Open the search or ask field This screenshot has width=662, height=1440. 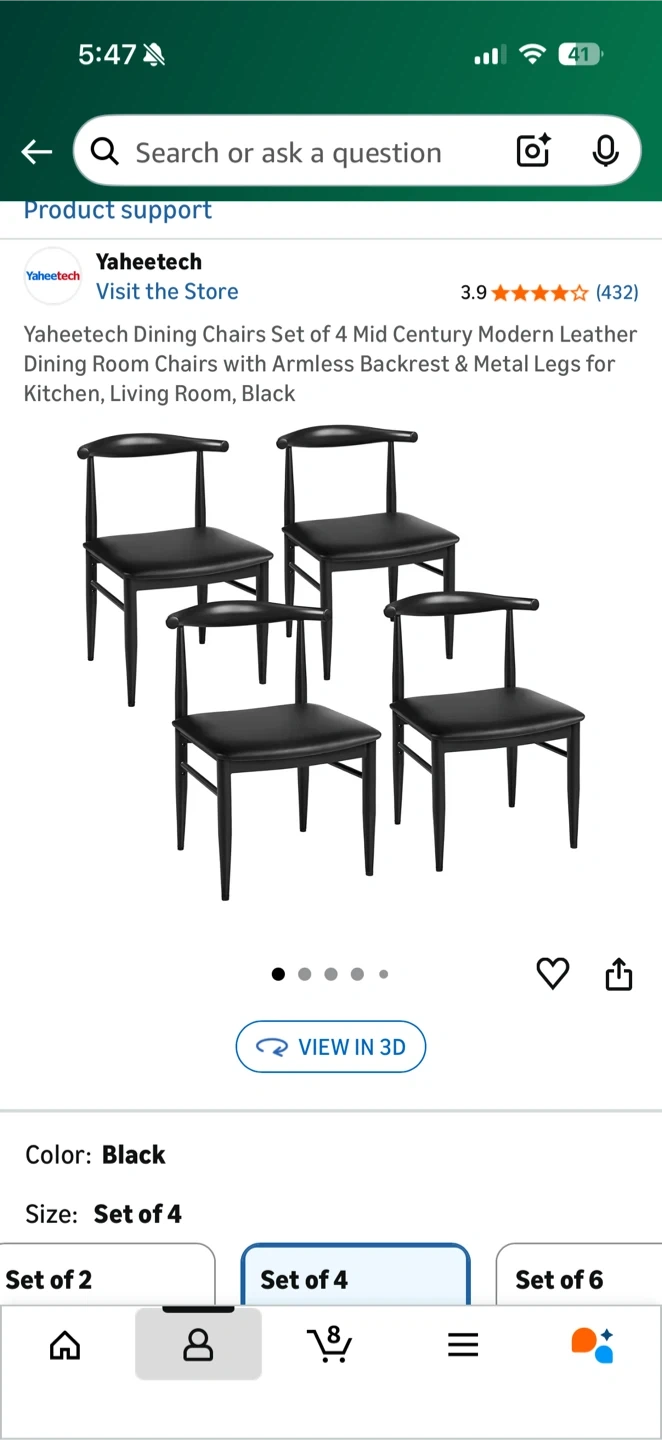pos(290,152)
